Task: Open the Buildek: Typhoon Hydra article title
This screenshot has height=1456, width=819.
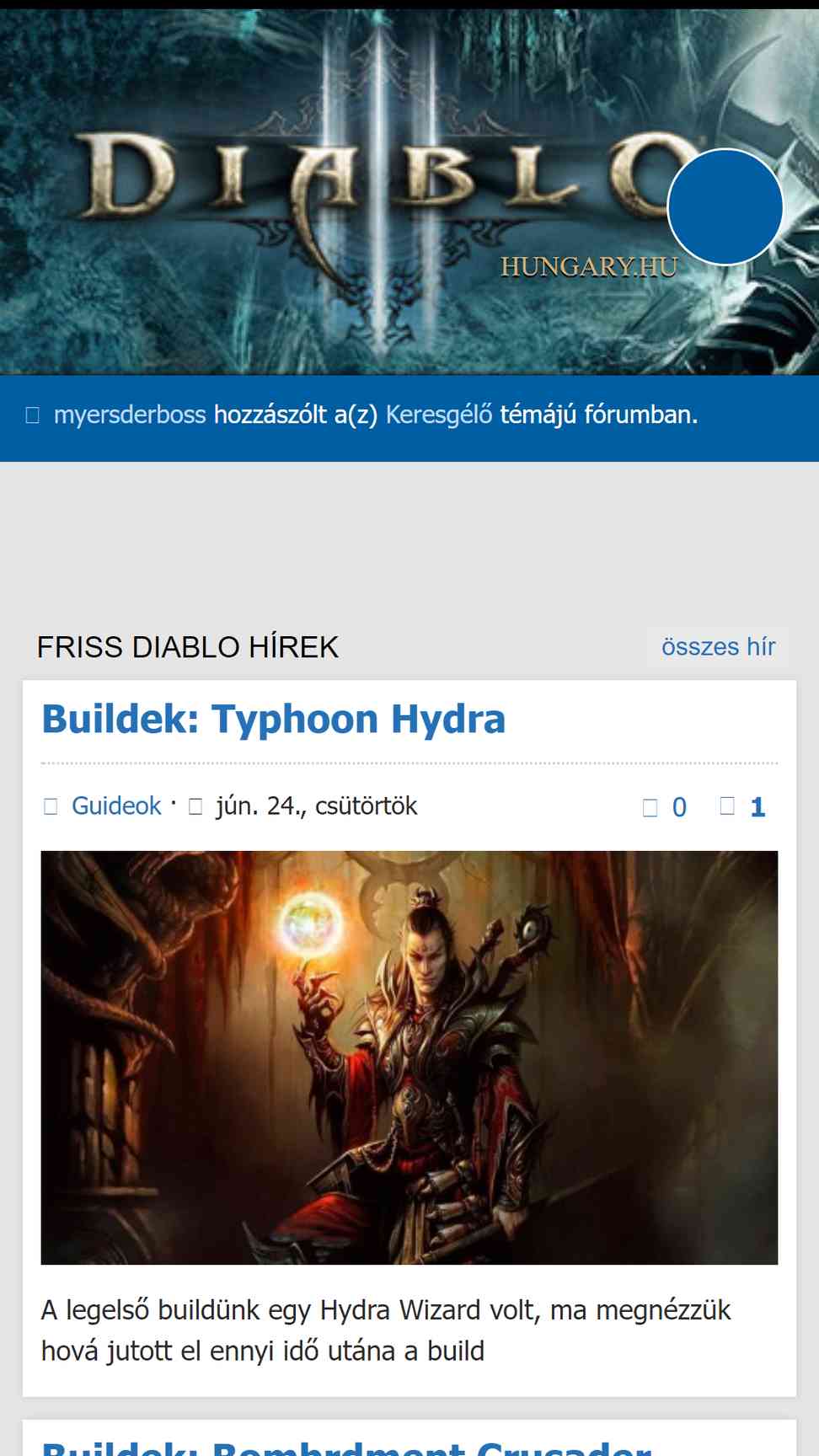Action: pyautogui.click(x=273, y=719)
